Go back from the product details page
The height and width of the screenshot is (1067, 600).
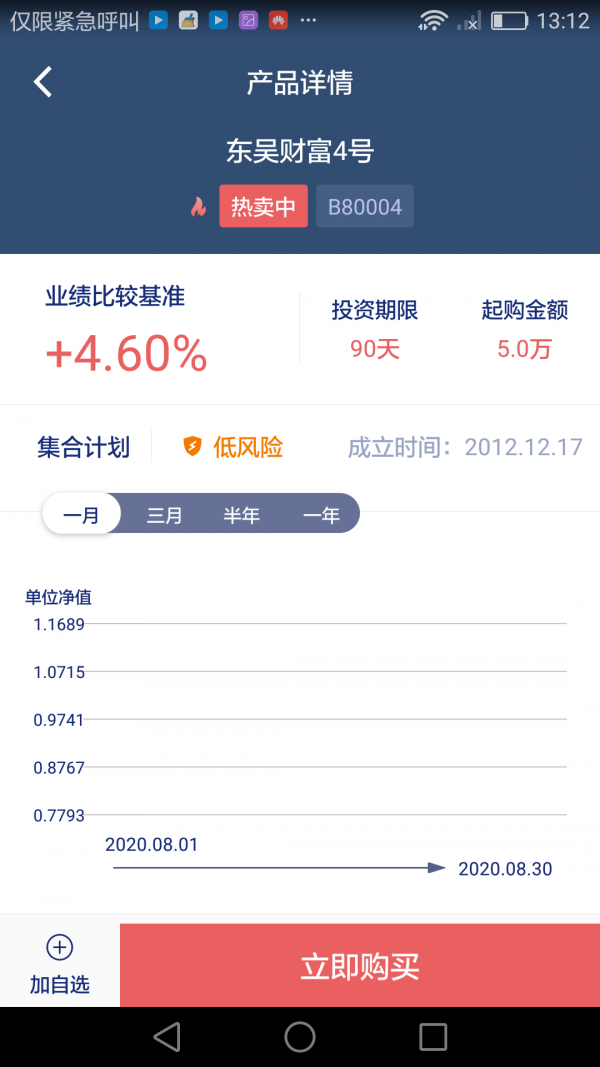point(43,82)
